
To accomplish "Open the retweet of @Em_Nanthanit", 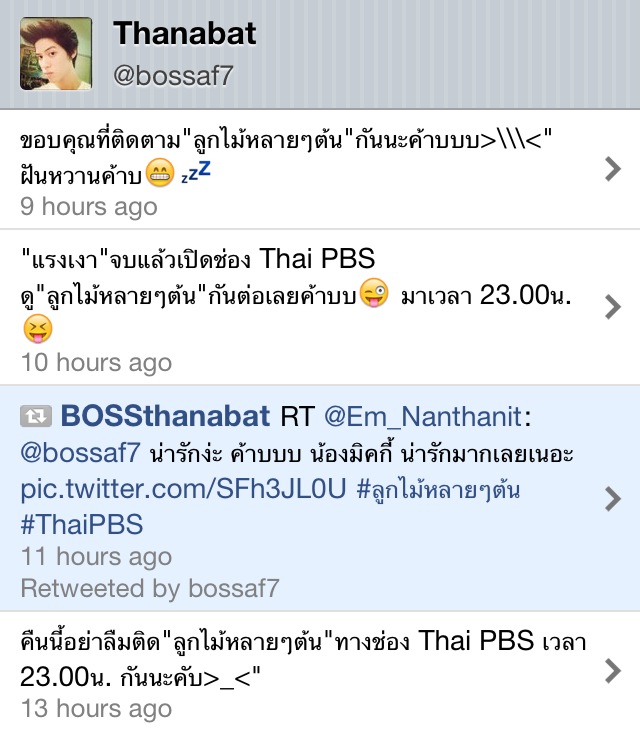I will [x=613, y=498].
